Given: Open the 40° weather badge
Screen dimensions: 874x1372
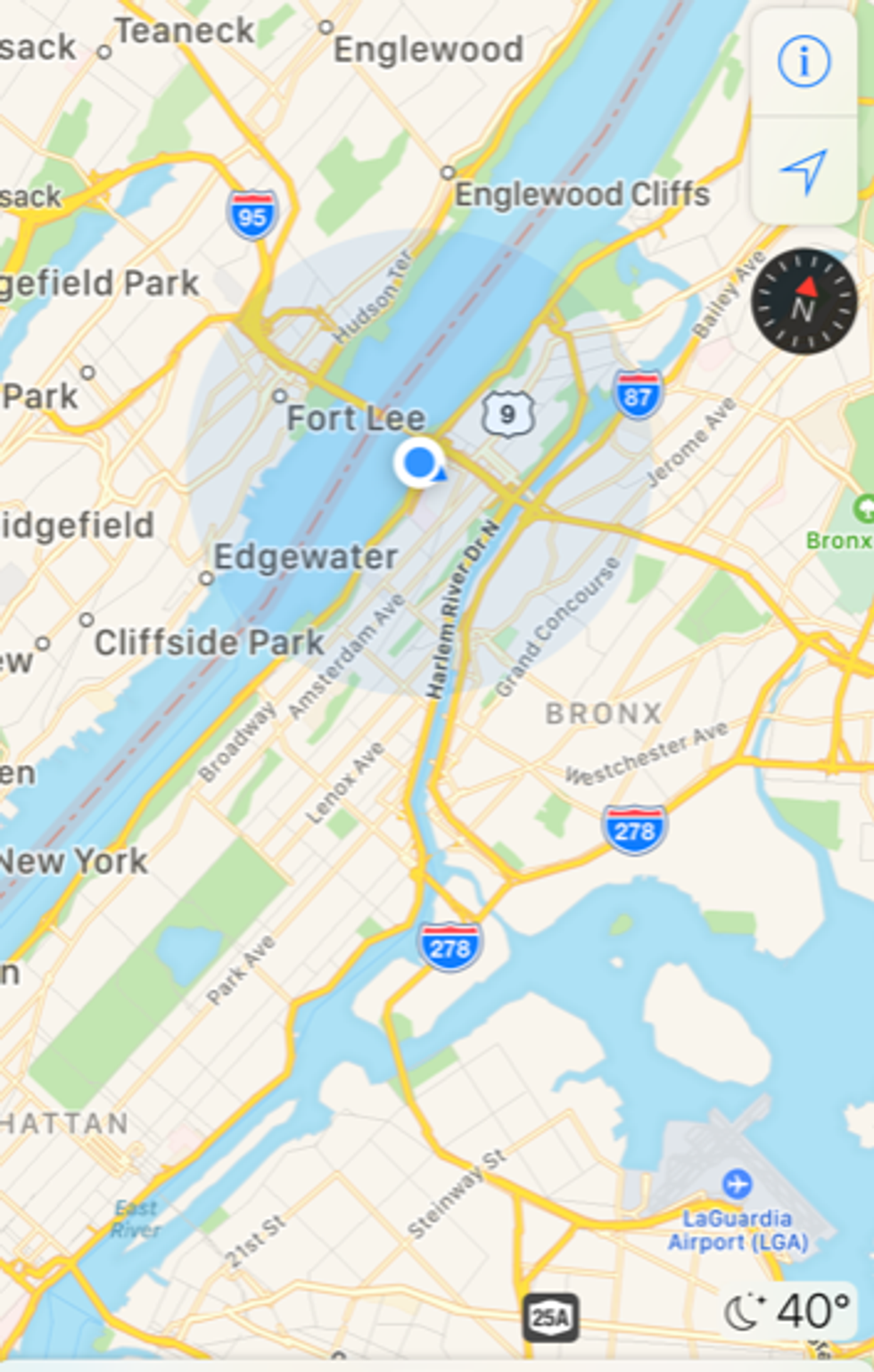Looking at the screenshot, I should coord(787,1310).
